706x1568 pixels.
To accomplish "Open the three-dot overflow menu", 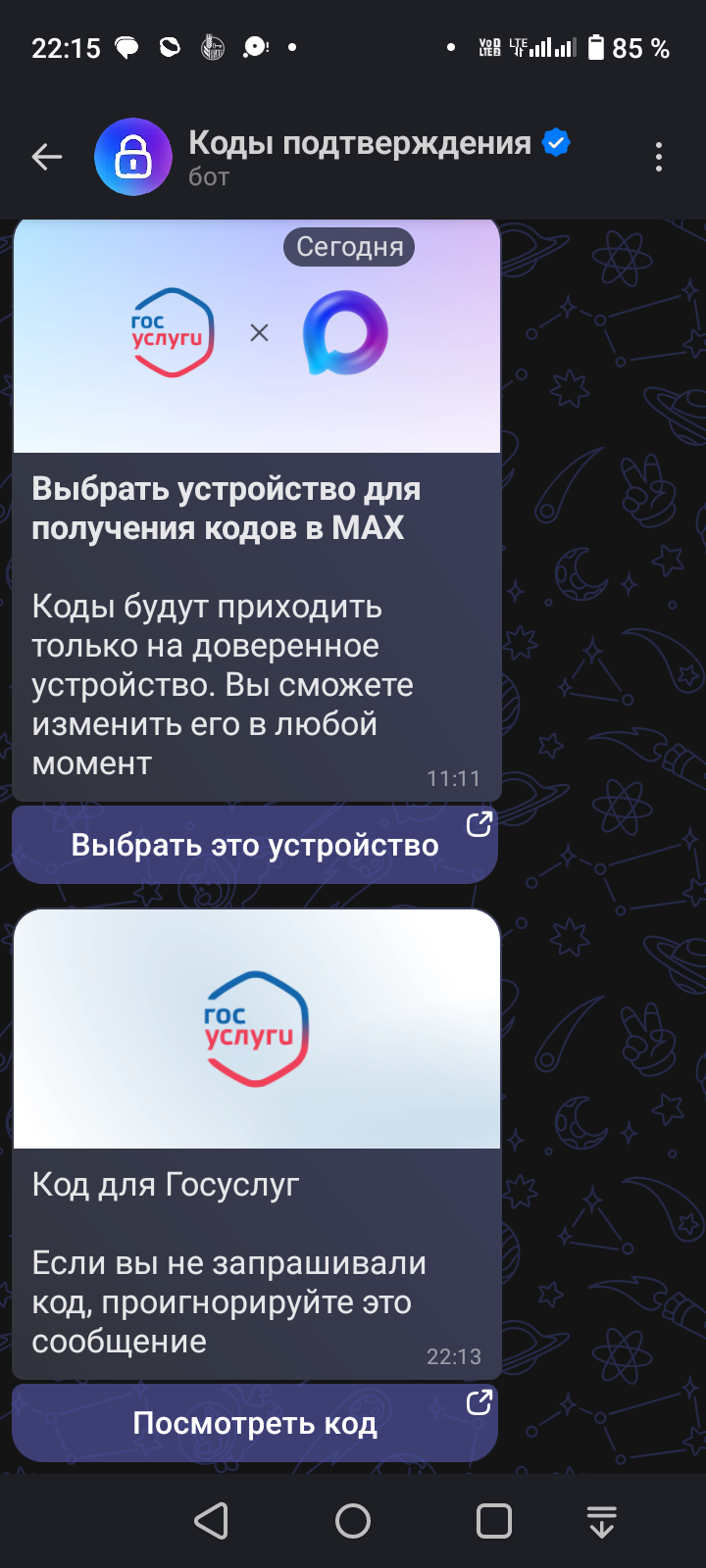I will click(x=658, y=157).
